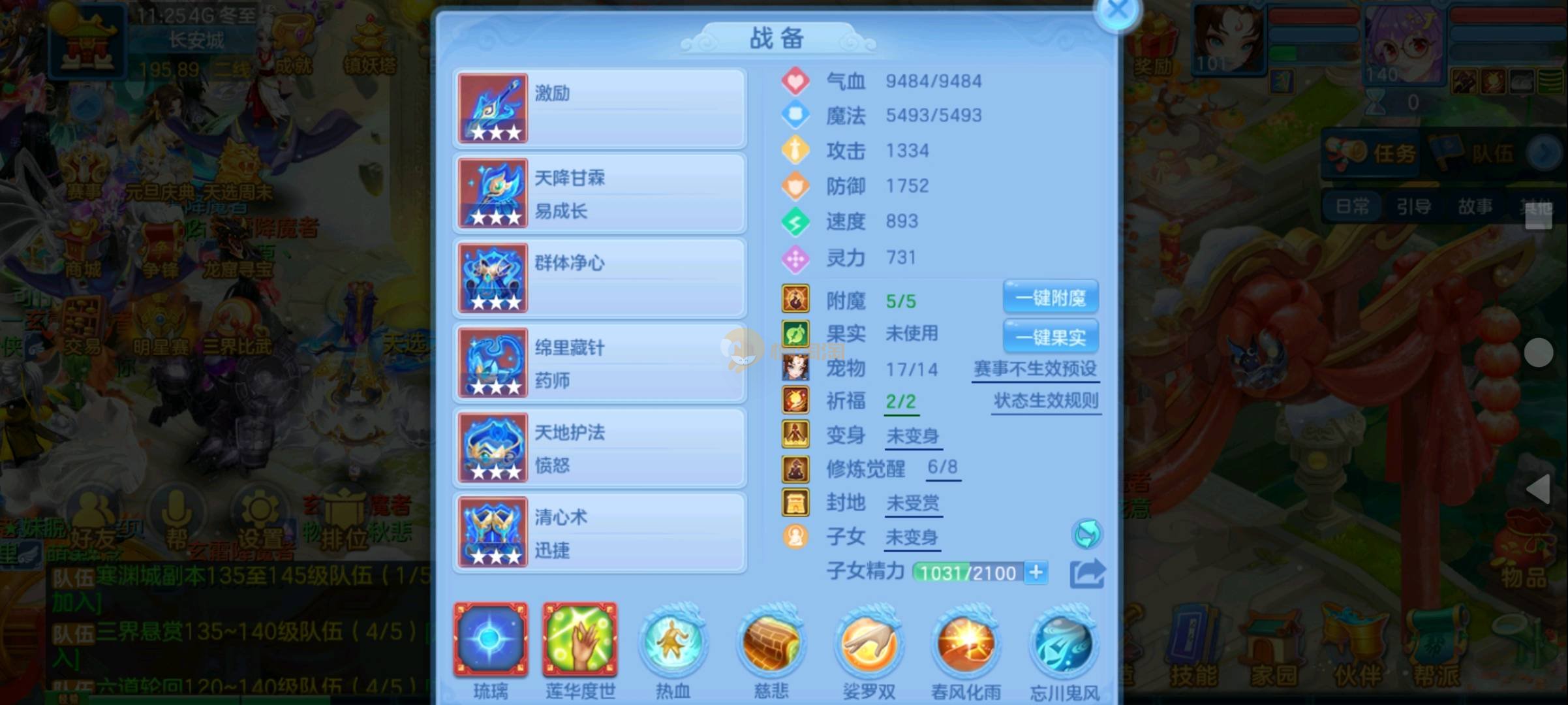The image size is (1568, 705).
Task: Open the 天地护法 愤怒 equipment row
Action: click(x=599, y=448)
